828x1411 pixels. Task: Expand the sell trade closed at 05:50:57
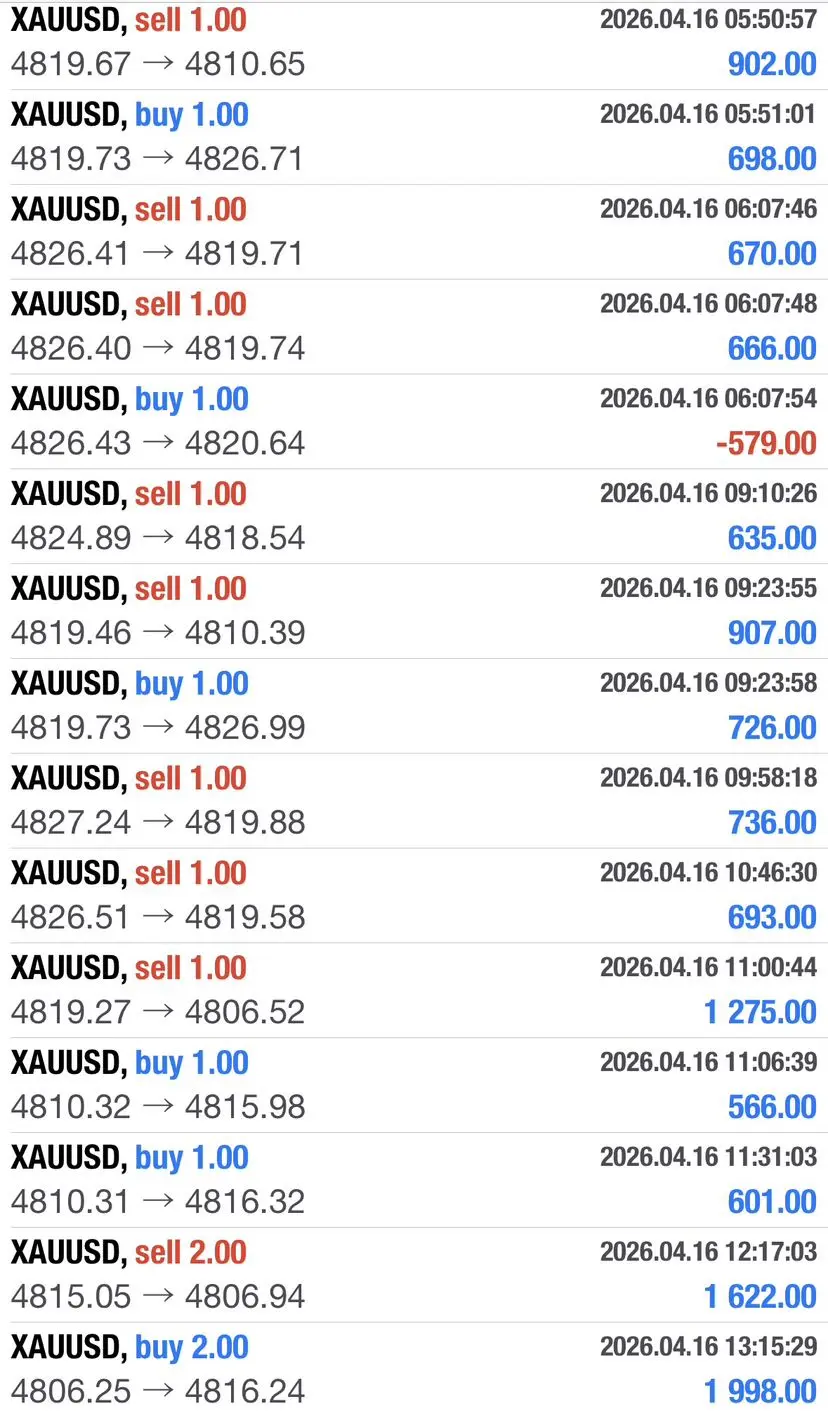tap(414, 43)
